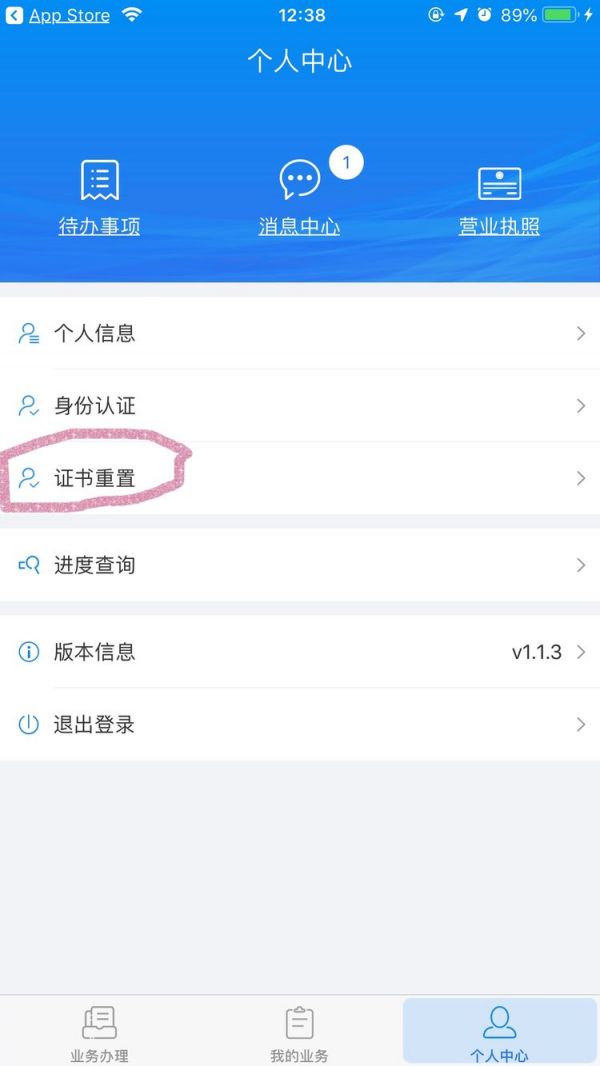Switch to 我的业务 tab
The image size is (600, 1066).
[x=299, y=1032]
